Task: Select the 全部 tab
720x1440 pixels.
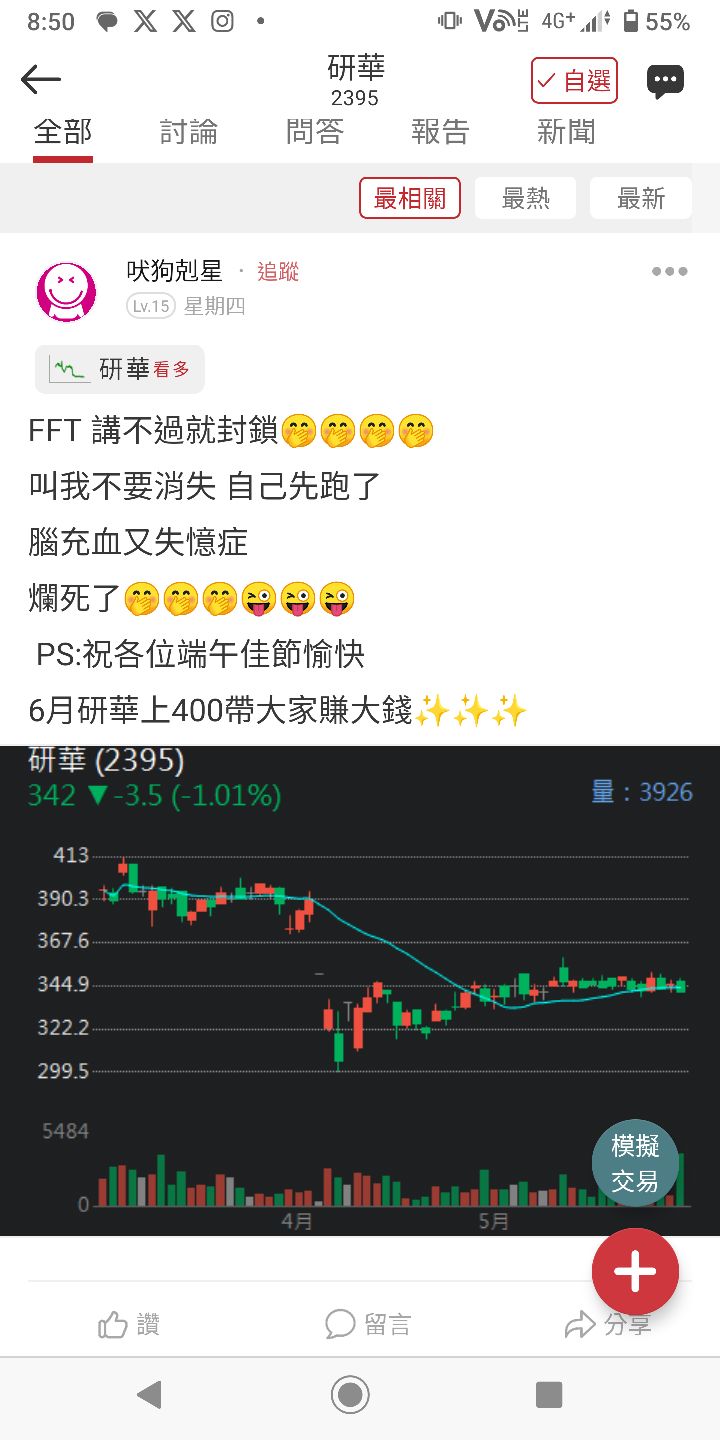Action: click(x=63, y=132)
